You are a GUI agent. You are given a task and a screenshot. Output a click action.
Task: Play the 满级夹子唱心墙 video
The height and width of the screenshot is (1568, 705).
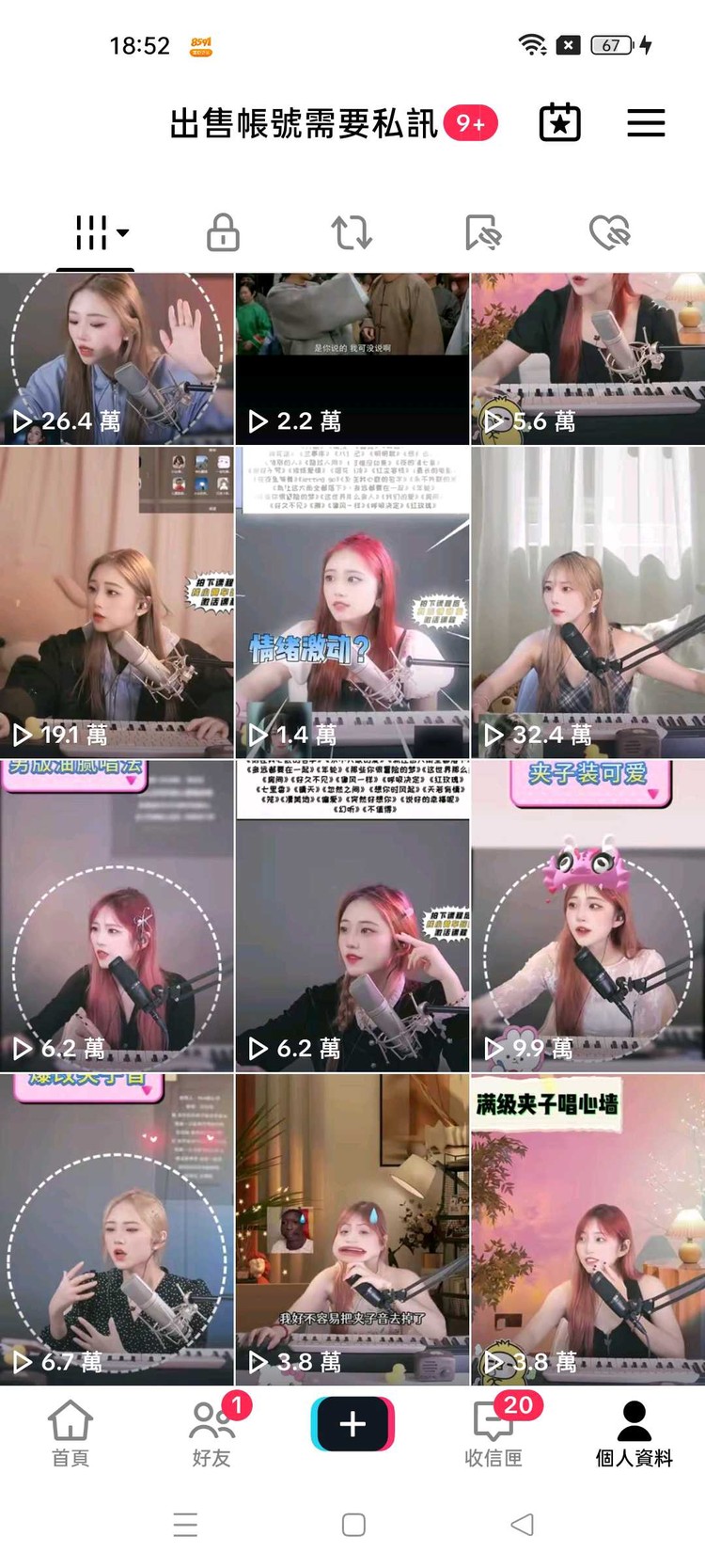pos(587,1228)
